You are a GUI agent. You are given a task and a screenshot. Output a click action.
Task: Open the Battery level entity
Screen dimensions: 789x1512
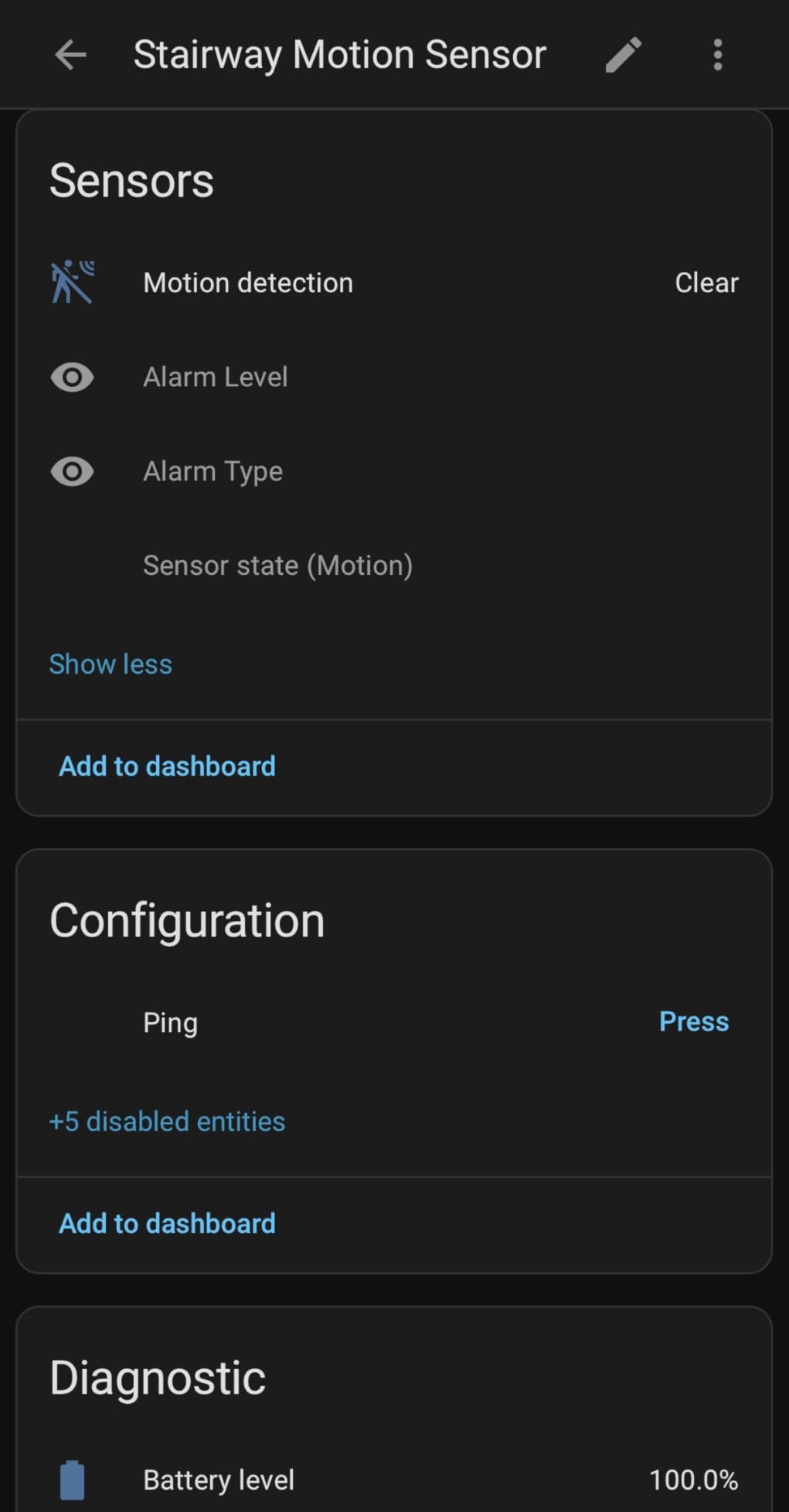[x=219, y=1480]
